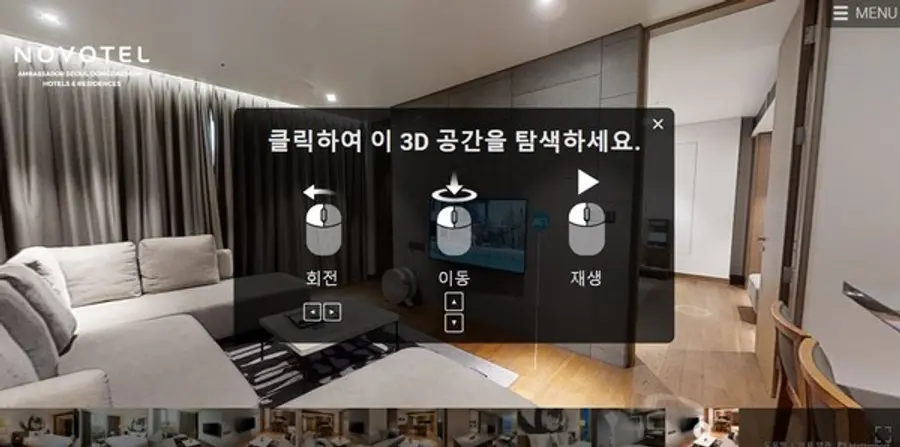Close the 3D navigation help overlay

[x=657, y=124]
